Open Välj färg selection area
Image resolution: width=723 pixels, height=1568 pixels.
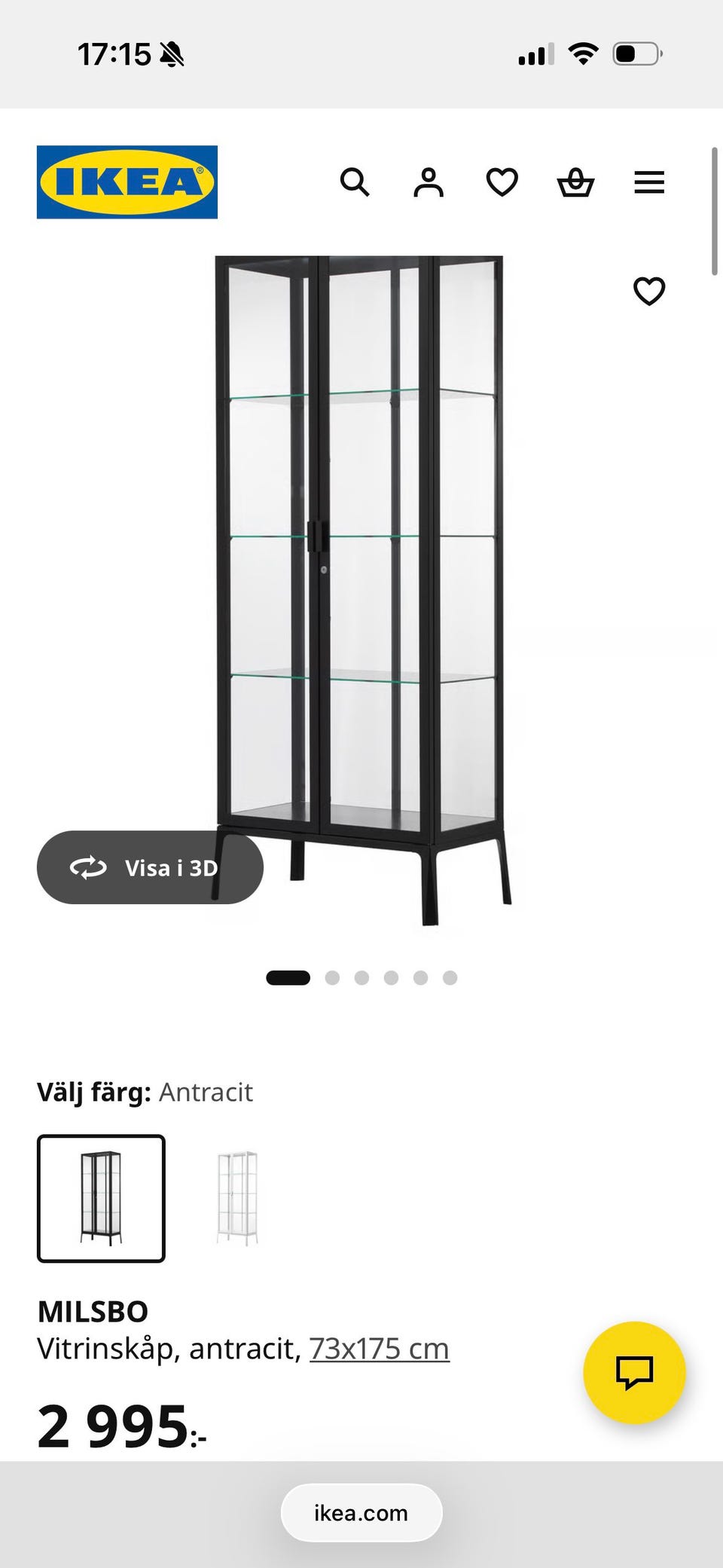click(145, 1092)
